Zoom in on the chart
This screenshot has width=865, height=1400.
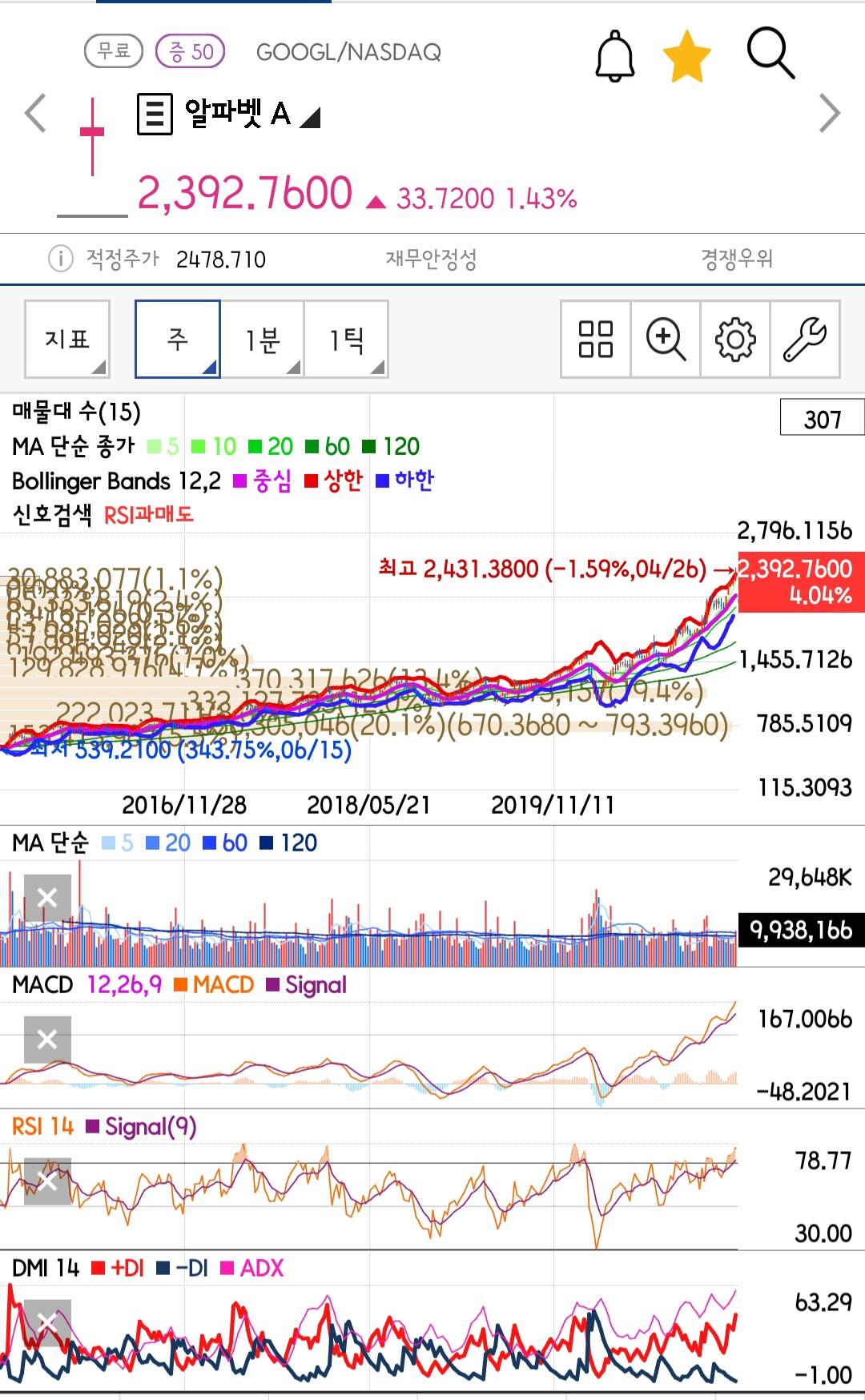666,339
